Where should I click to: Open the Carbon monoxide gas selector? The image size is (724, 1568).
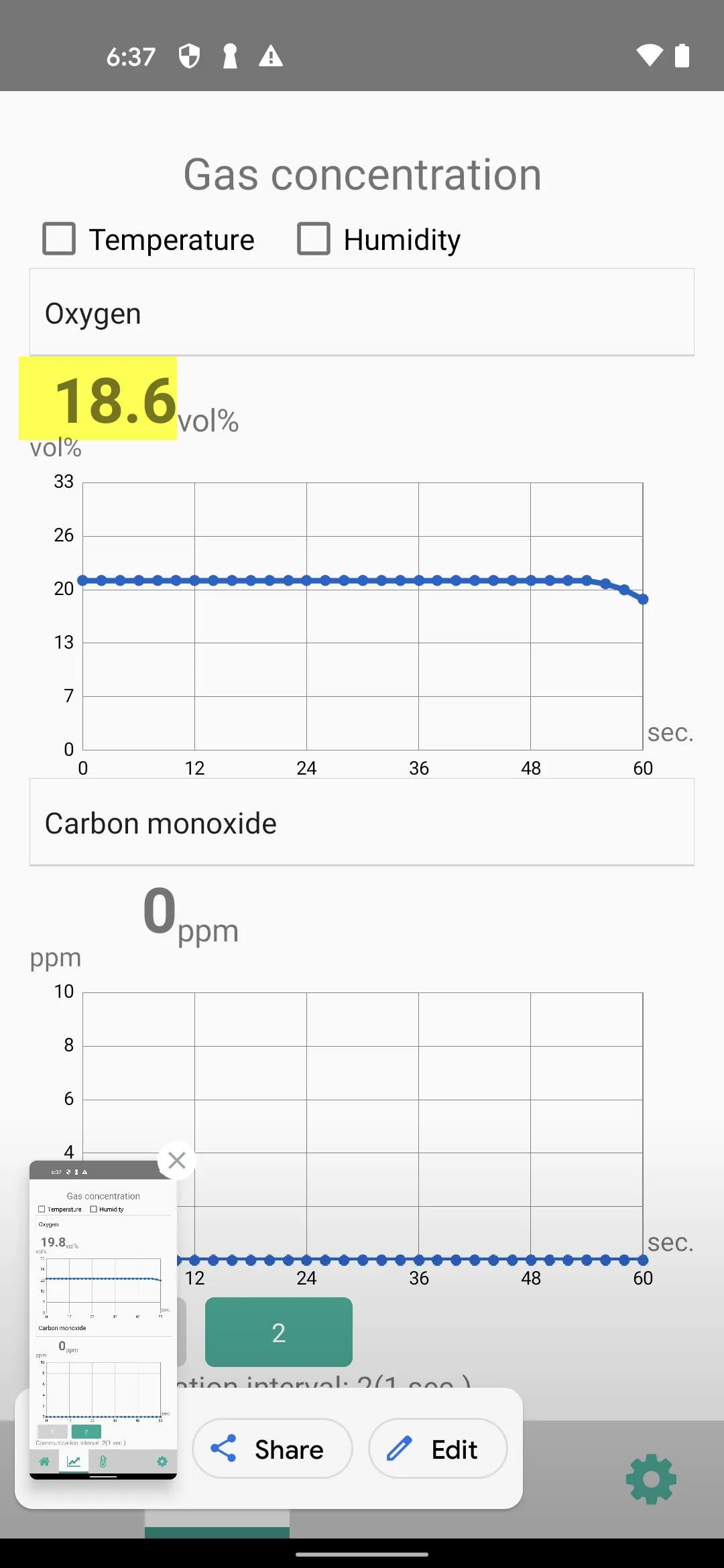coord(362,823)
